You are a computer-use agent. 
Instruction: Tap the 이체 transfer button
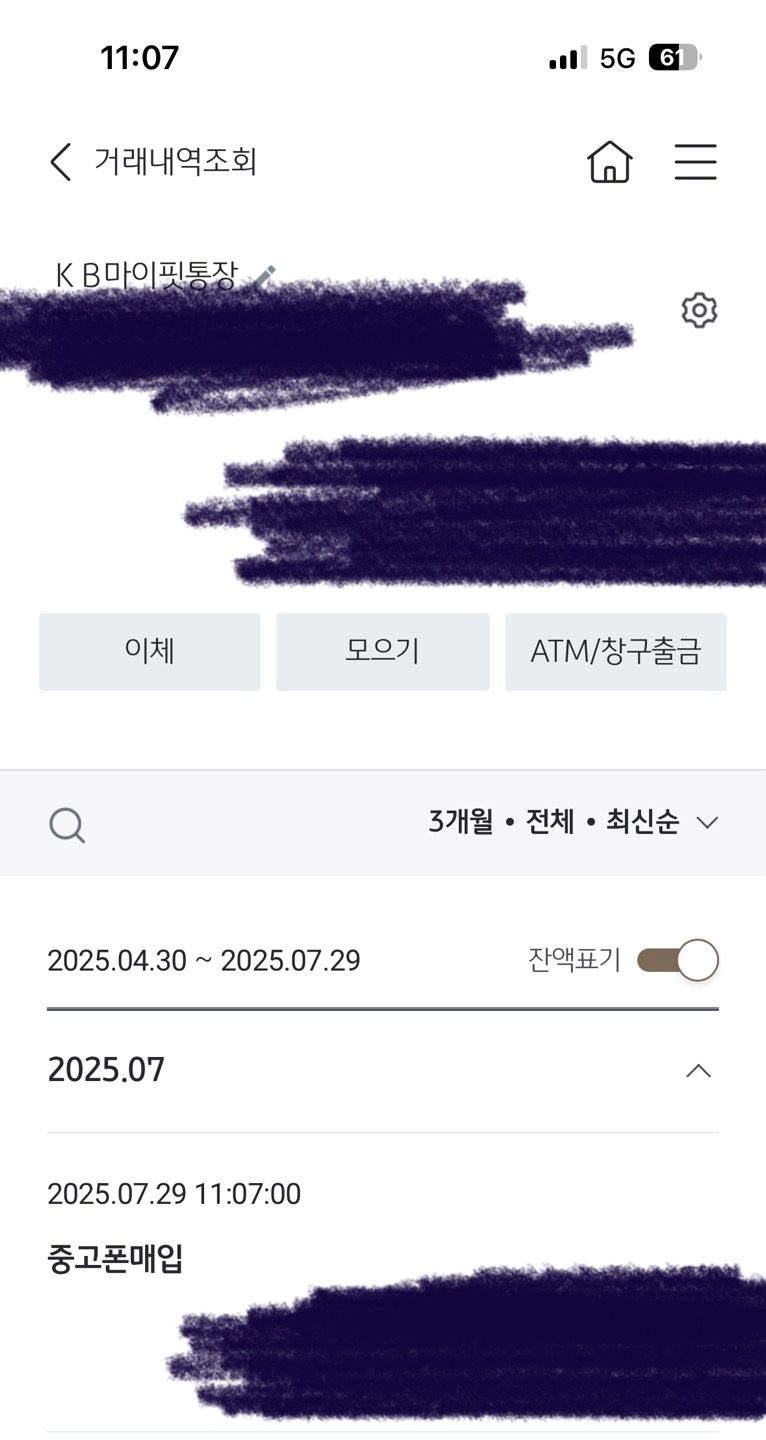coord(149,651)
